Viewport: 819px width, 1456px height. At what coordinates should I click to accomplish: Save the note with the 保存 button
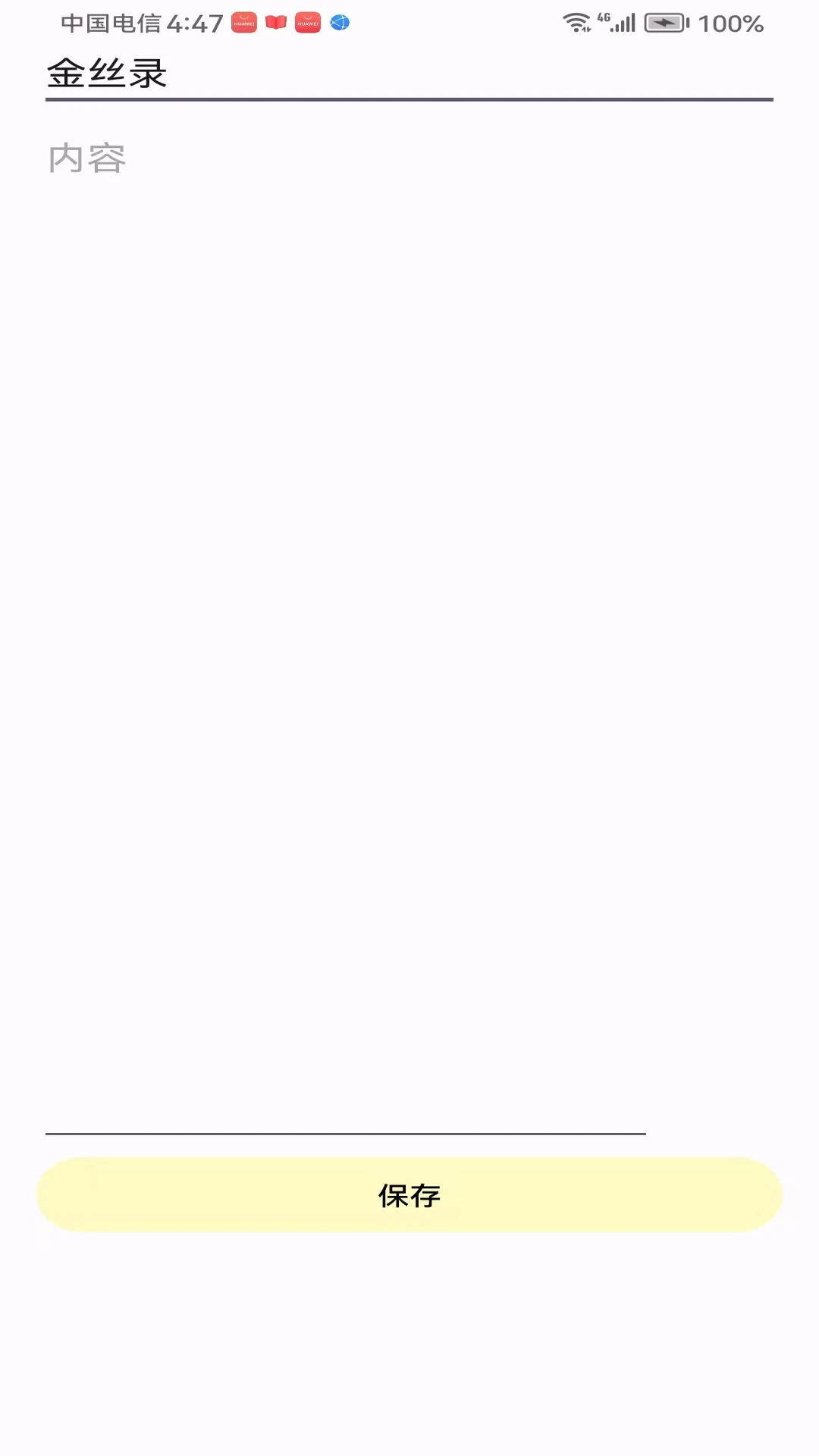pyautogui.click(x=409, y=1195)
